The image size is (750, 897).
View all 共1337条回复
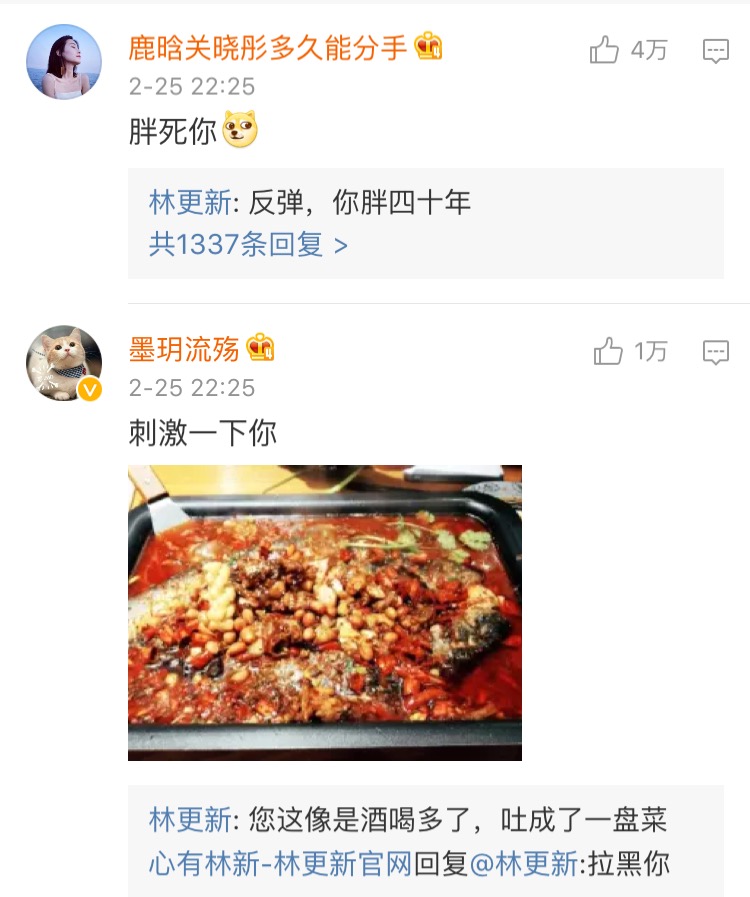[248, 244]
